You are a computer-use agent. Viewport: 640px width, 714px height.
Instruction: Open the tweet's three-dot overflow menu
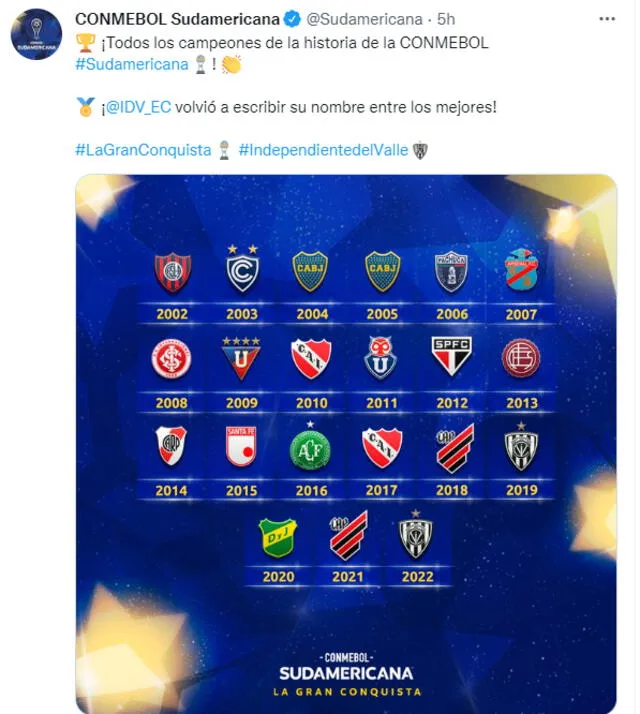(606, 17)
